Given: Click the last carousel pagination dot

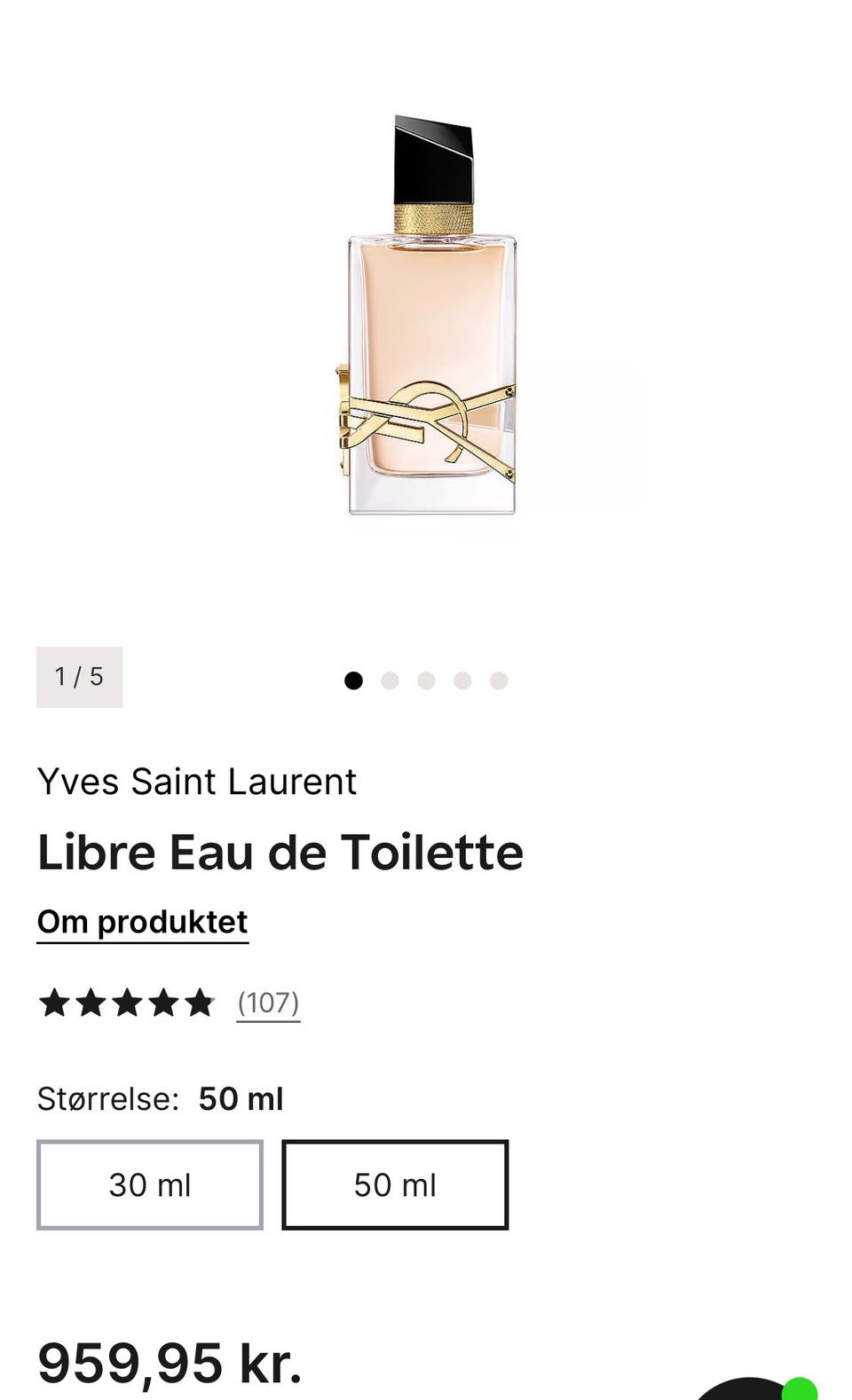Looking at the screenshot, I should pyautogui.click(x=499, y=680).
